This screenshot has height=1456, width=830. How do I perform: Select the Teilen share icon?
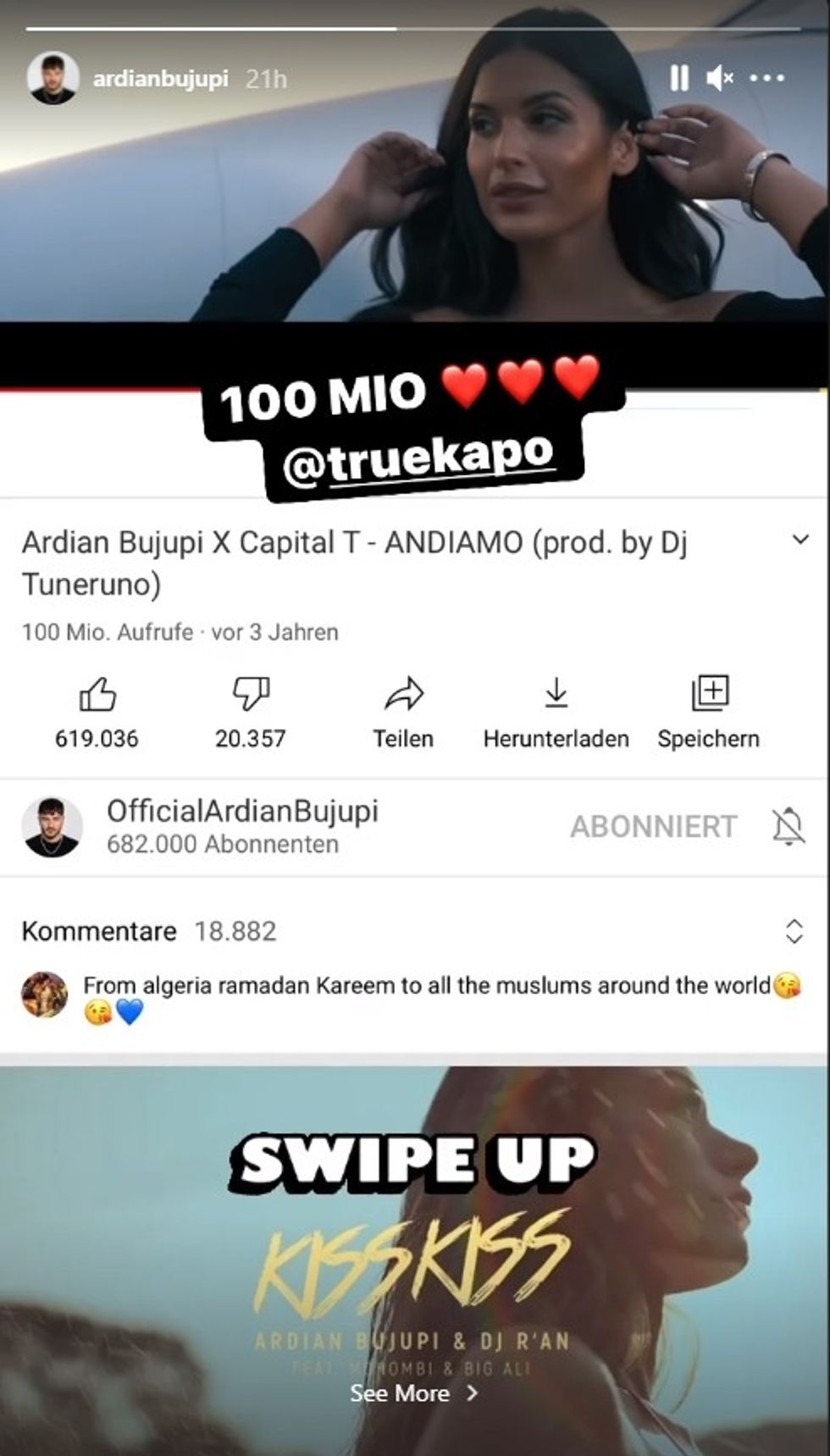[x=404, y=695]
